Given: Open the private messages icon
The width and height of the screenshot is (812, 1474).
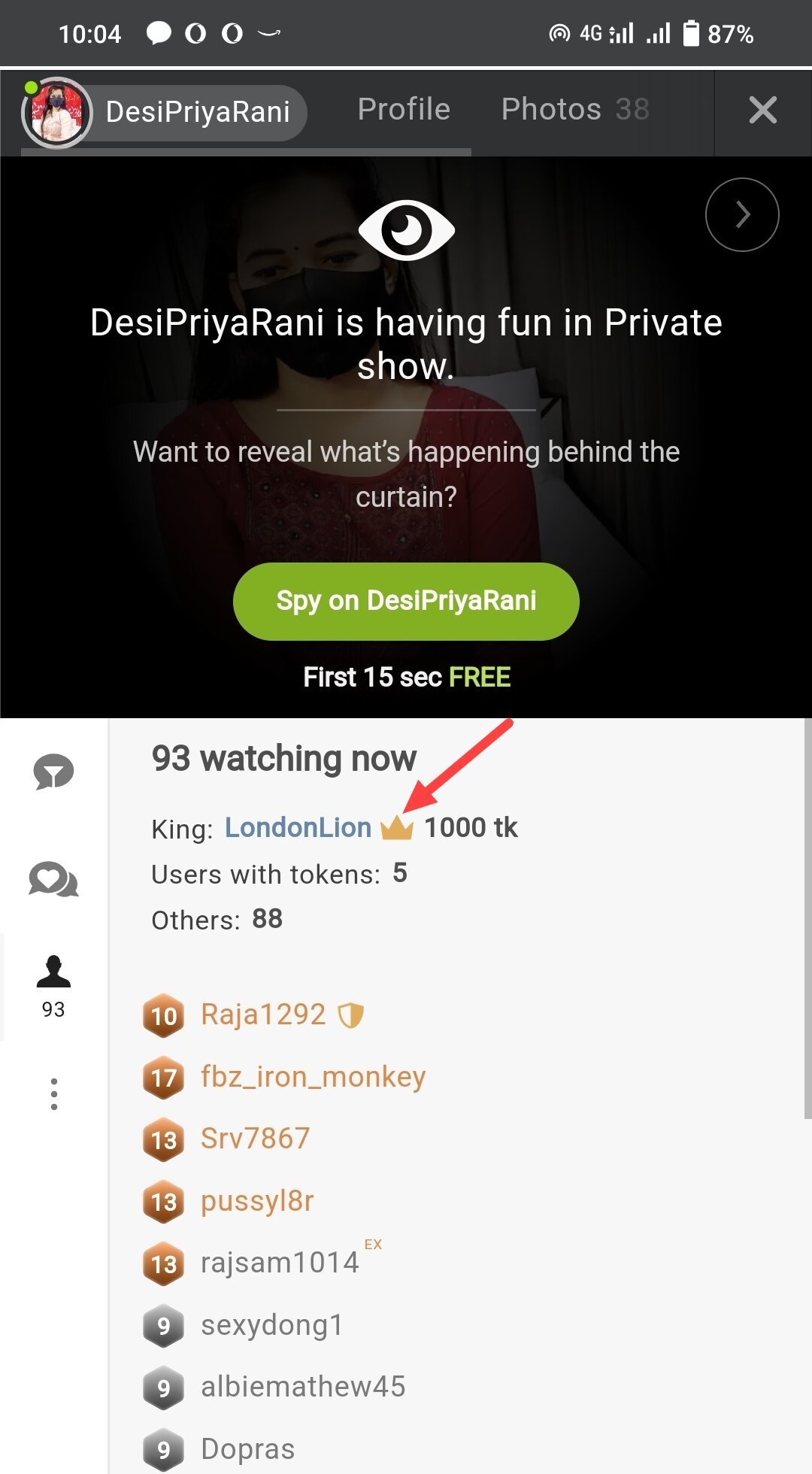Looking at the screenshot, I should click(54, 879).
